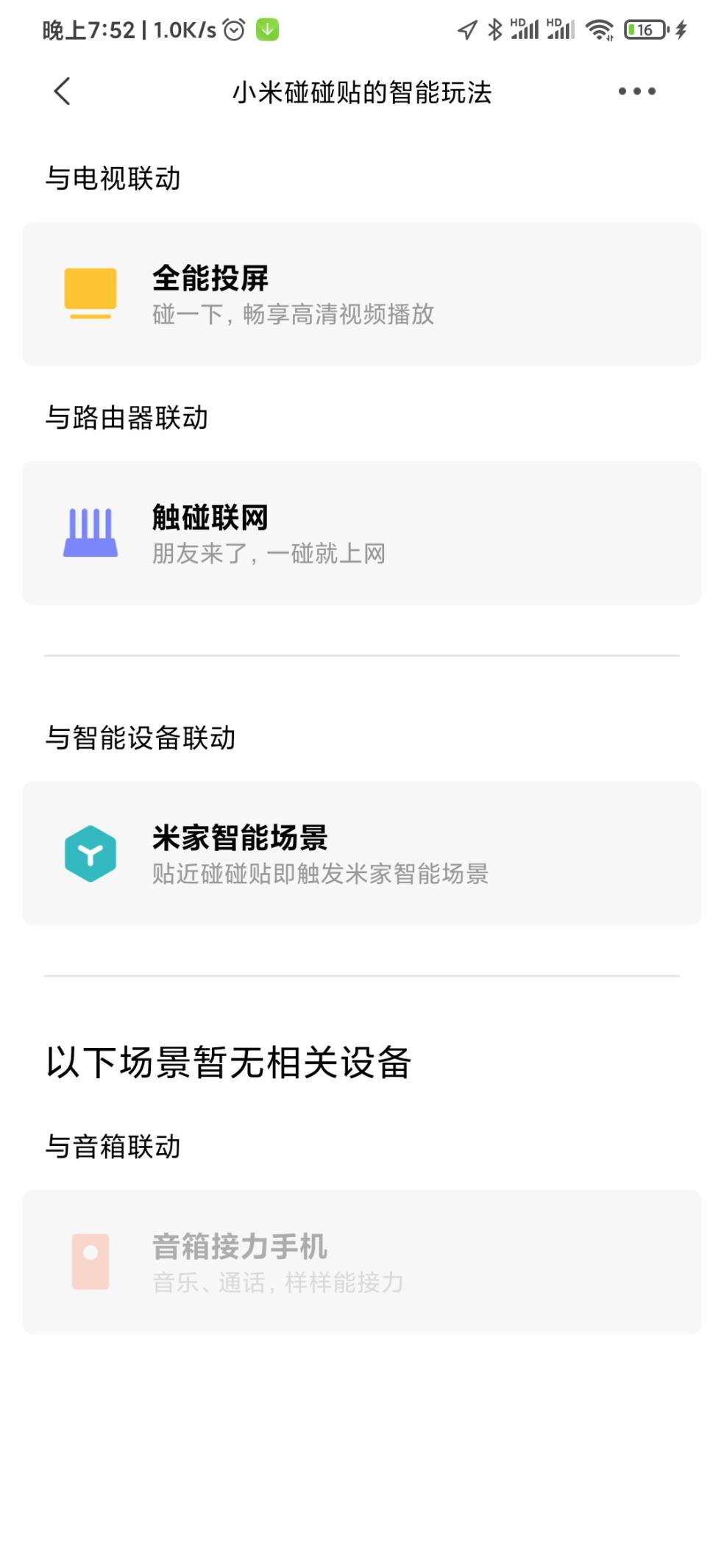The height and width of the screenshot is (1568, 724).
Task: Open the 触碰联网 network sharing card
Action: [x=362, y=531]
